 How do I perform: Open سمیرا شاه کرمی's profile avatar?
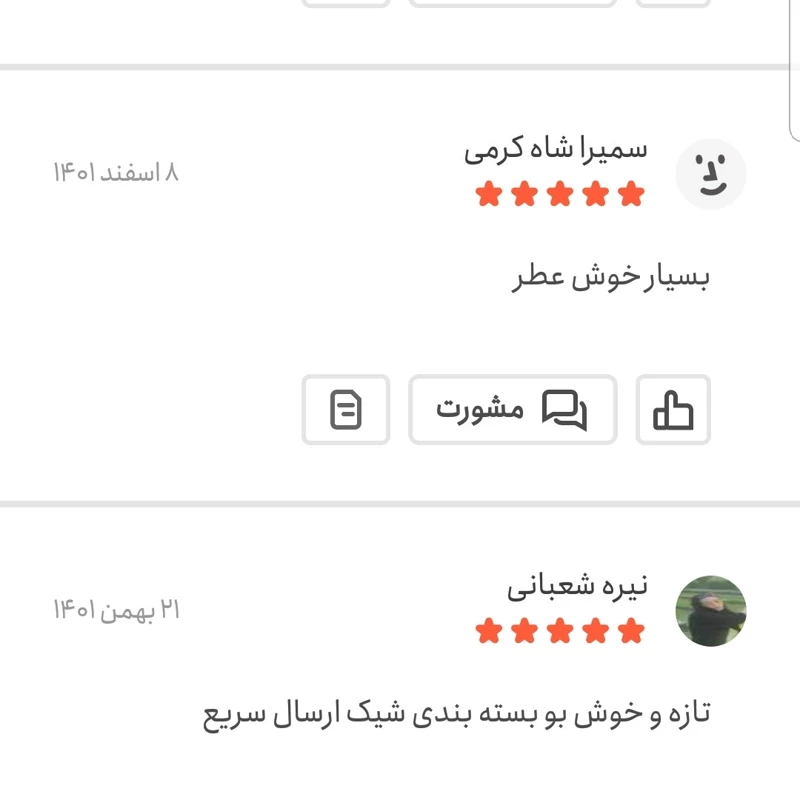(x=711, y=174)
